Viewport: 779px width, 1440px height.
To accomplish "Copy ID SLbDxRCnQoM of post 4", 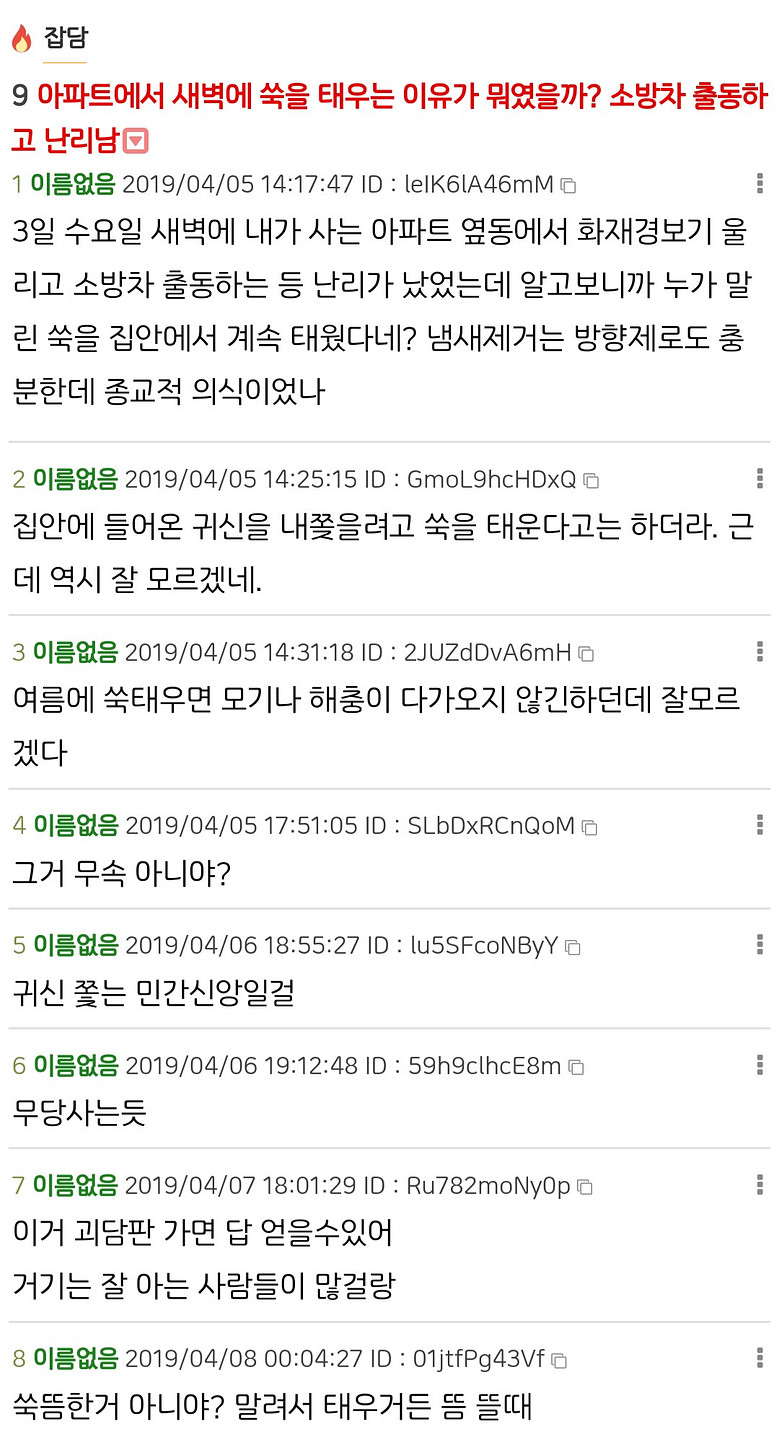I will coord(590,827).
